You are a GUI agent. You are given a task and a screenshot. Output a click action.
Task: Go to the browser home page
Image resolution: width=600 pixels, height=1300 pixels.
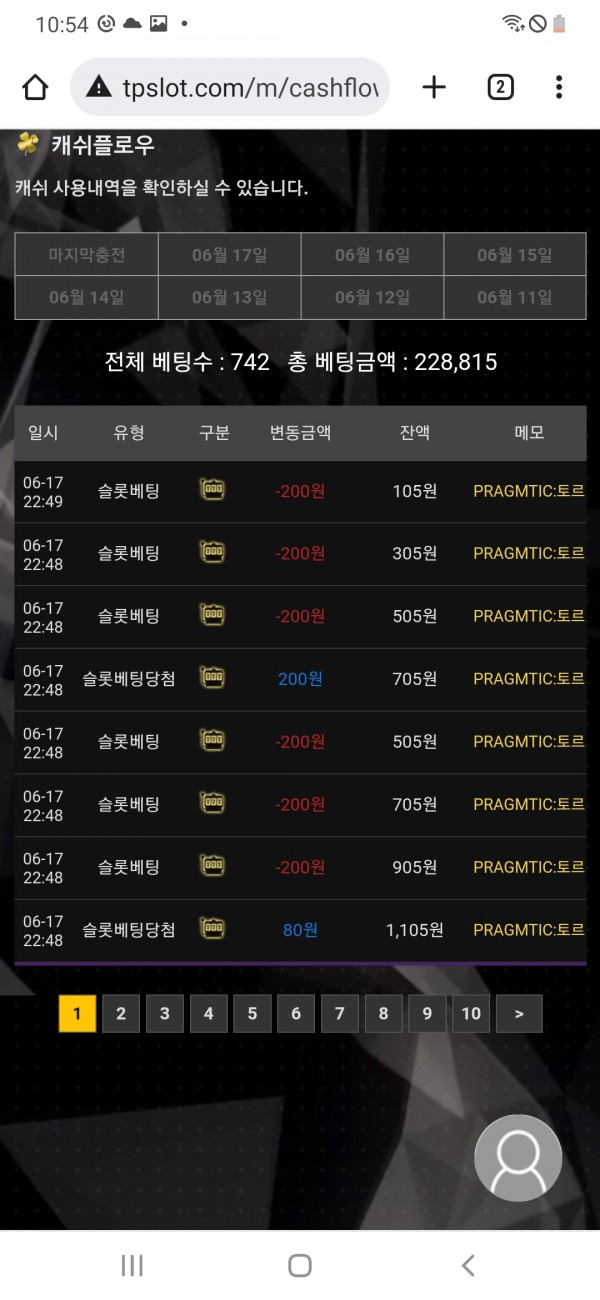click(x=35, y=88)
